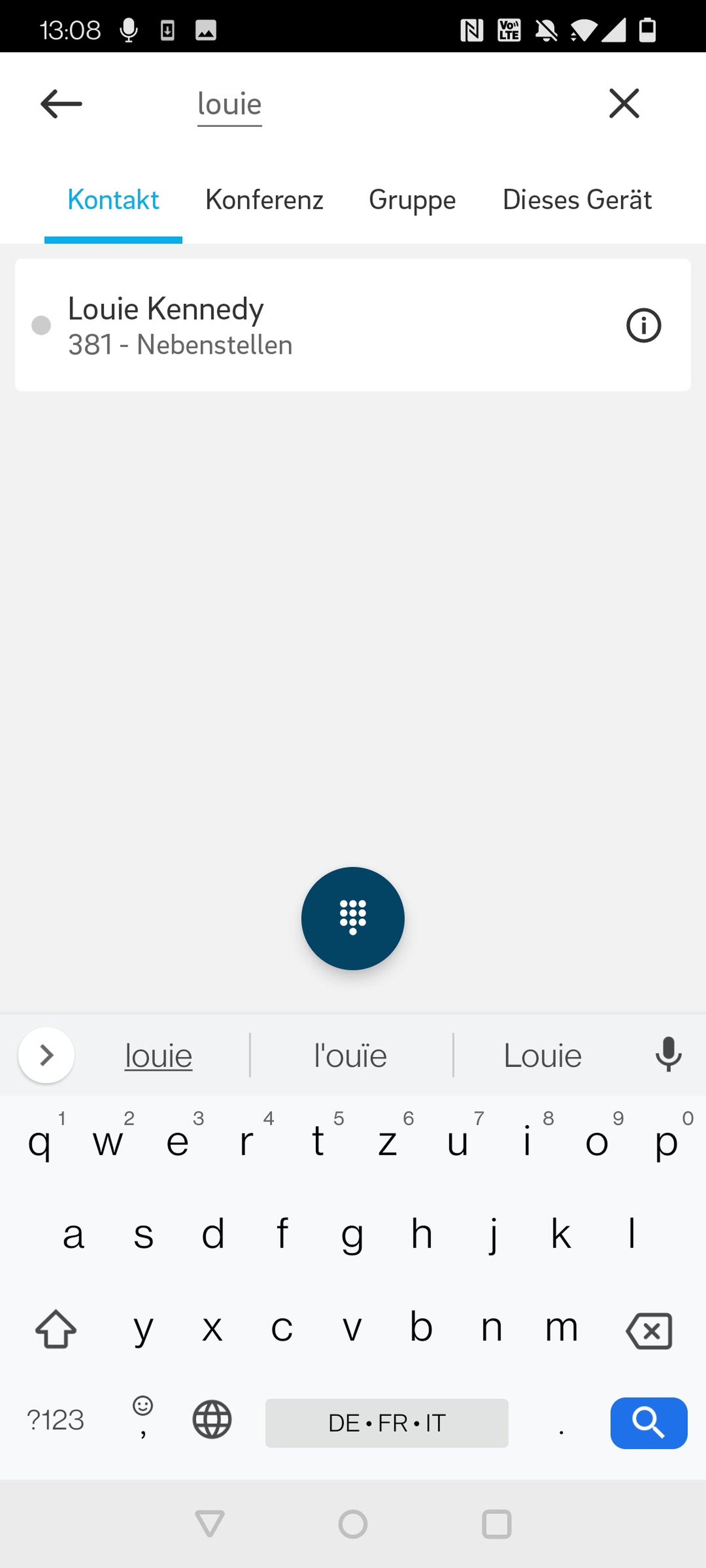Image resolution: width=706 pixels, height=1568 pixels.
Task: Clear the search text with X
Action: pyautogui.click(x=624, y=103)
